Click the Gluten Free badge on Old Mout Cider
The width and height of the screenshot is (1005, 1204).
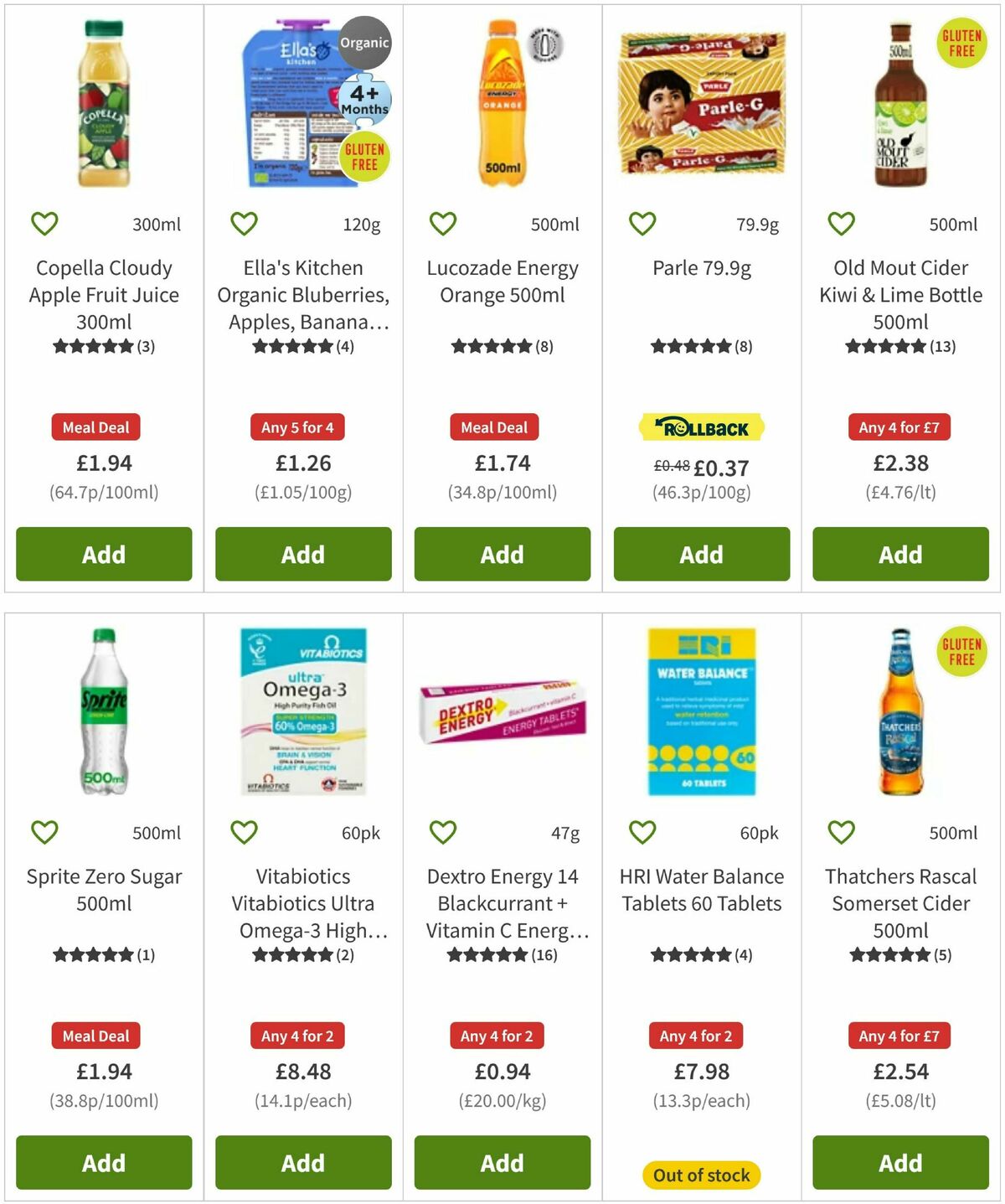pos(961,44)
